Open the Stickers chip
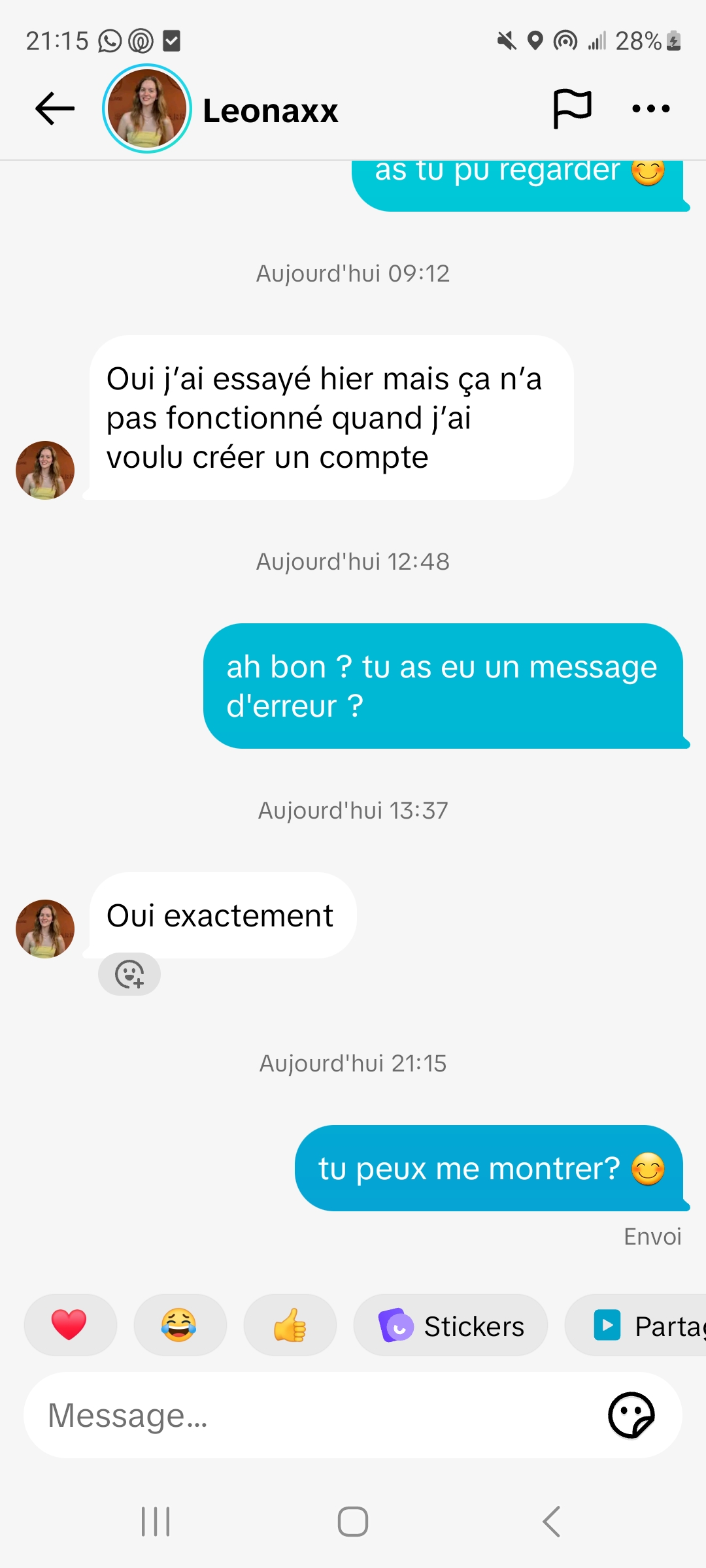This screenshot has width=706, height=1568. click(450, 1326)
